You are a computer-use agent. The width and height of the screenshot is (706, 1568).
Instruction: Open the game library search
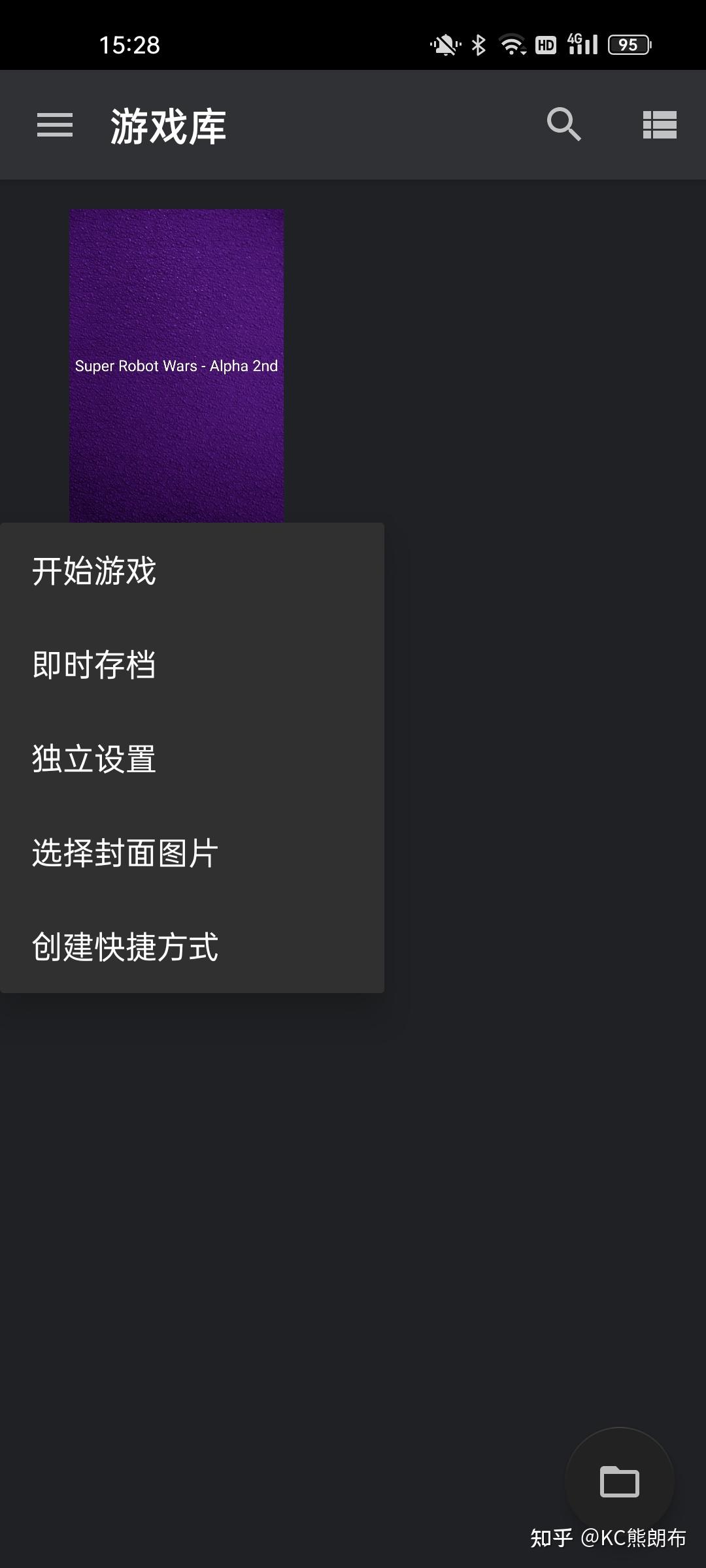pyautogui.click(x=563, y=125)
